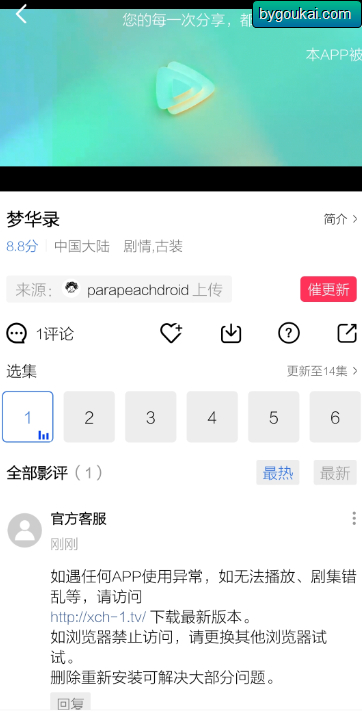Image resolution: width=362 pixels, height=712 pixels.
Task: Open the 1评论 comments
Action: (40, 334)
